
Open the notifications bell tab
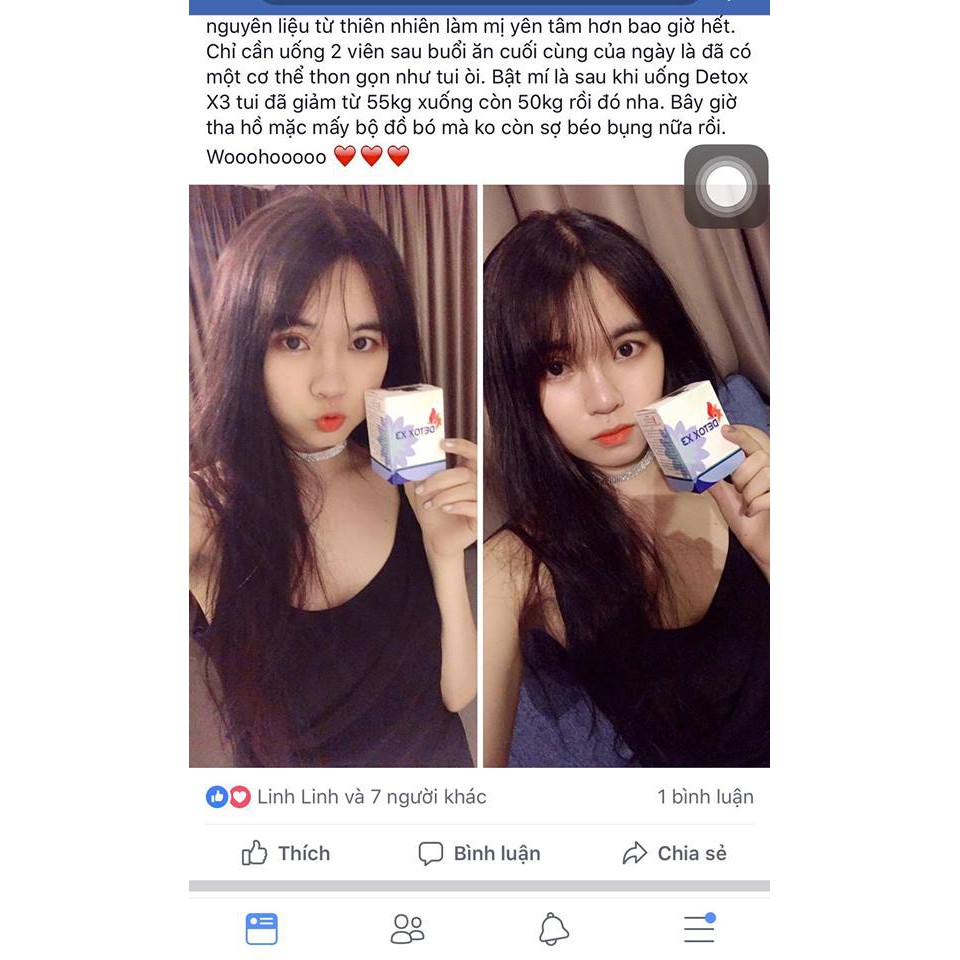point(553,929)
